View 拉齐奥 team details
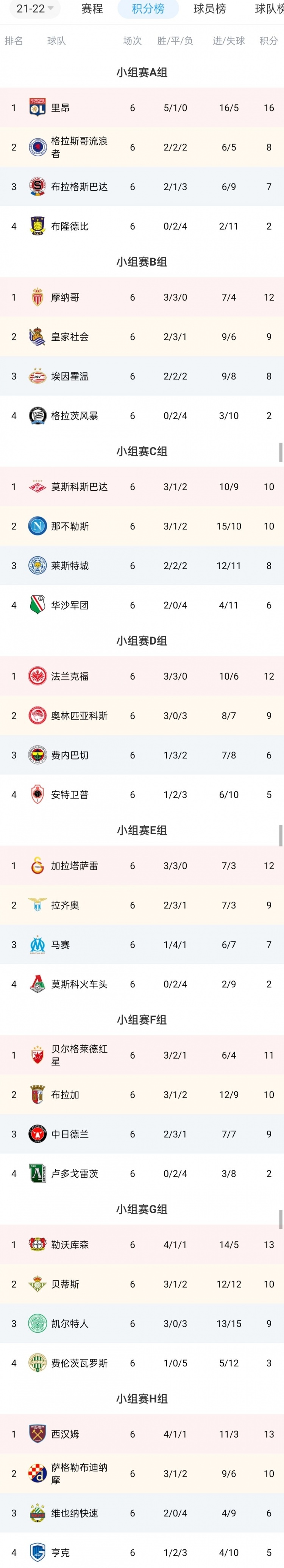This screenshot has width=284, height=1568. pos(142,905)
